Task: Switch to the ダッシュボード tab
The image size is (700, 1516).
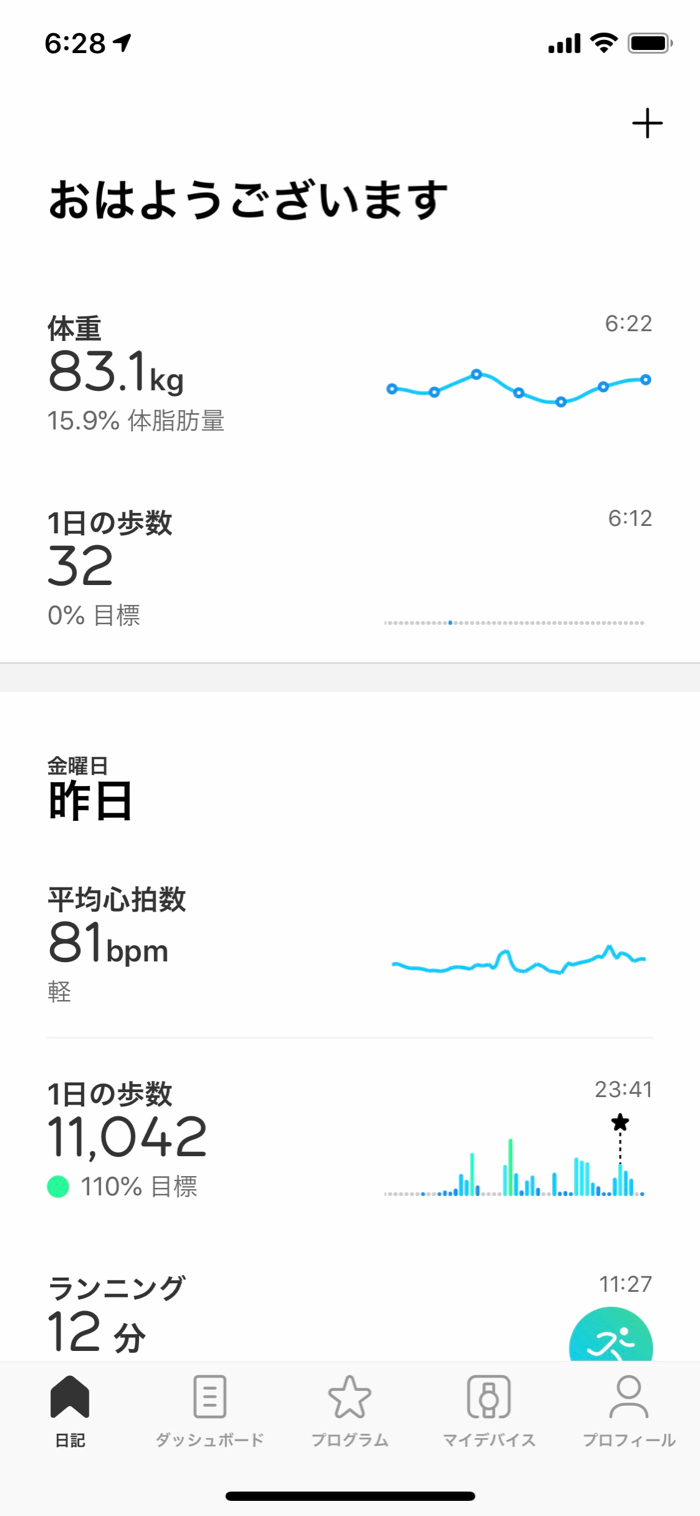Action: [210, 1412]
